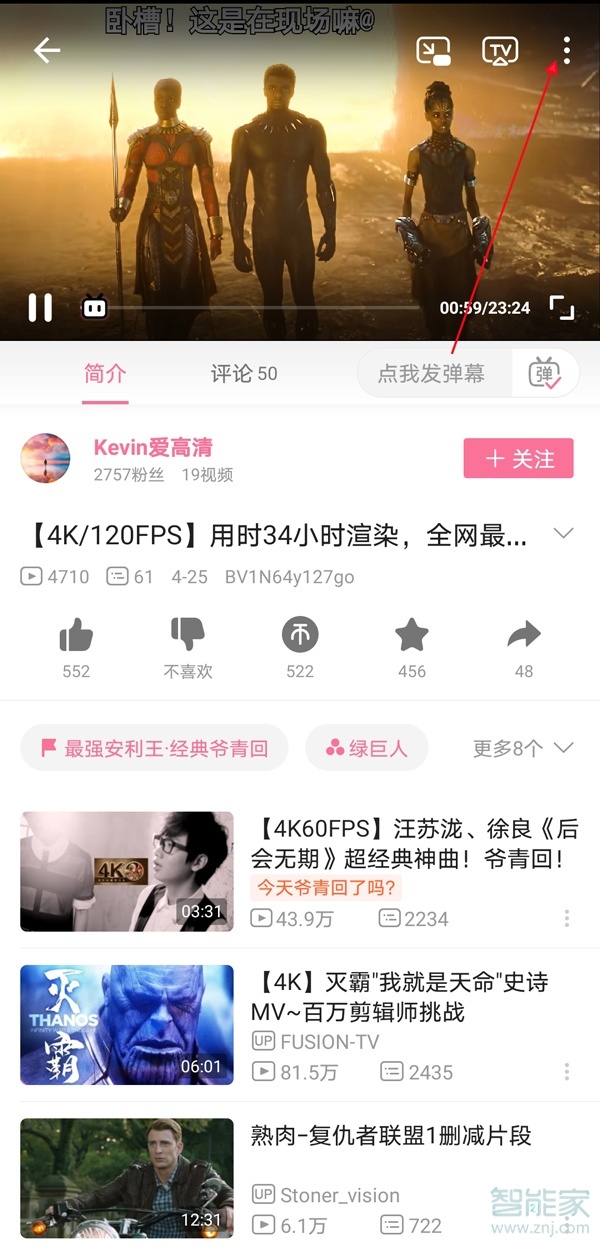Share this video
The height and width of the screenshot is (1247, 600).
coord(524,634)
